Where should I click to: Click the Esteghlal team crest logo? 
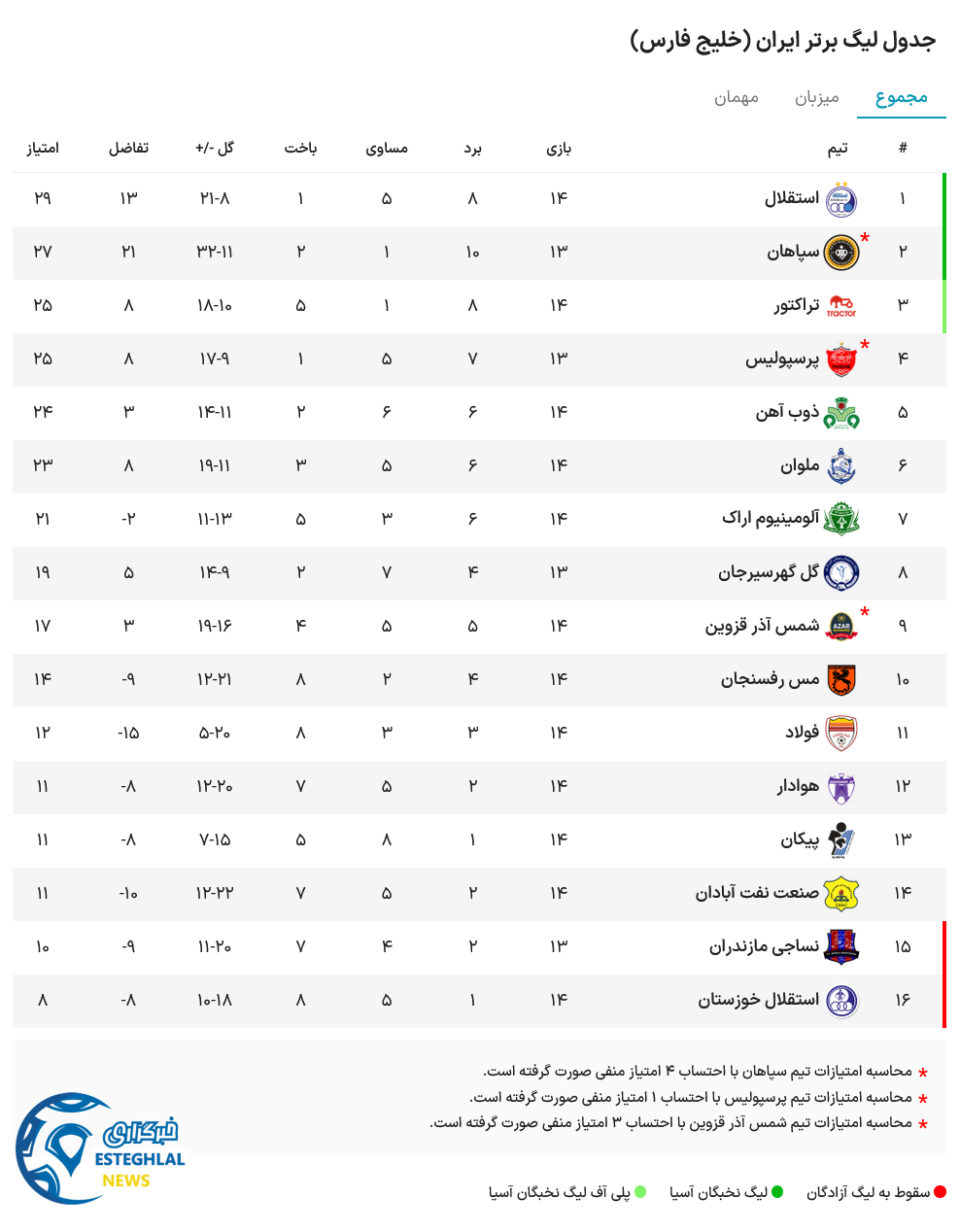[x=840, y=198]
